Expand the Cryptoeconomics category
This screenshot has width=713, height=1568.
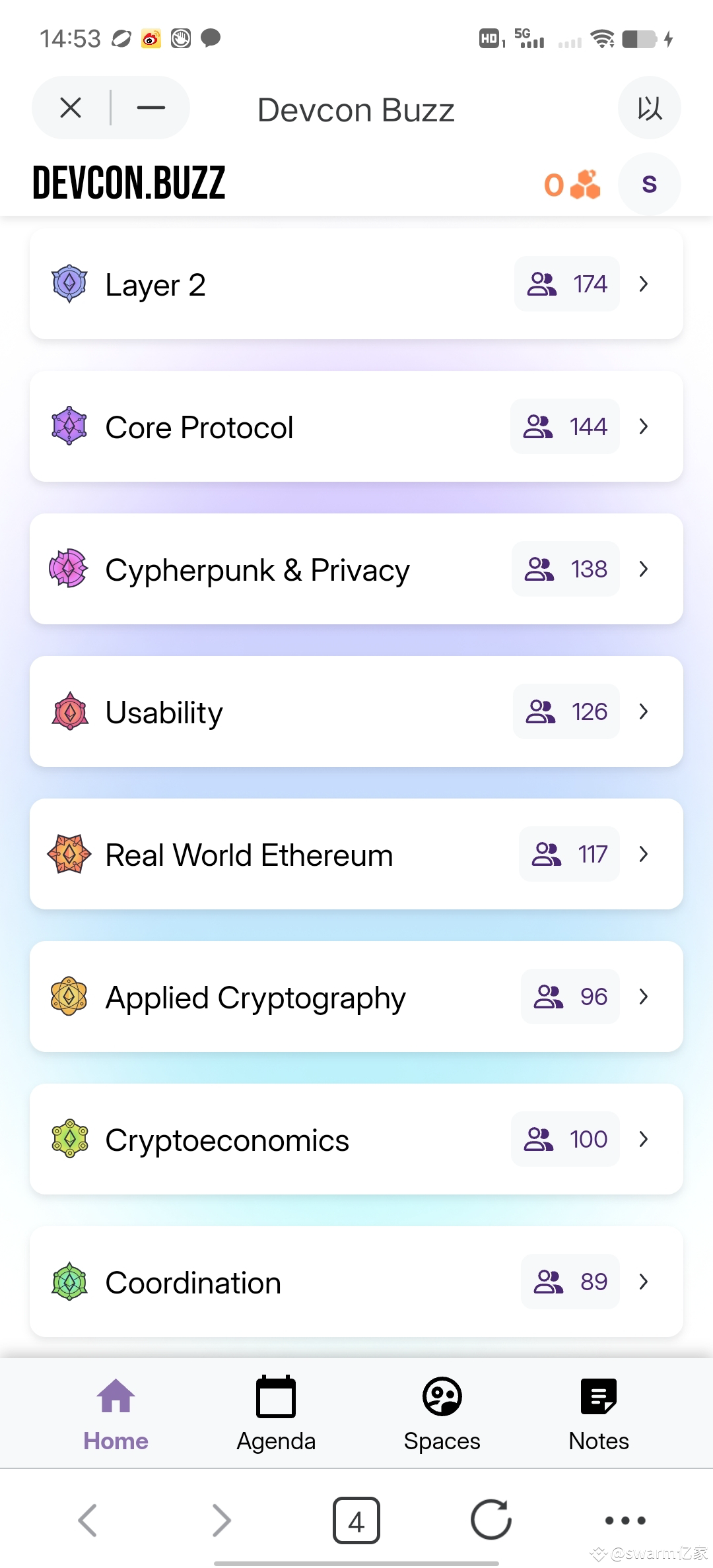coord(643,1139)
